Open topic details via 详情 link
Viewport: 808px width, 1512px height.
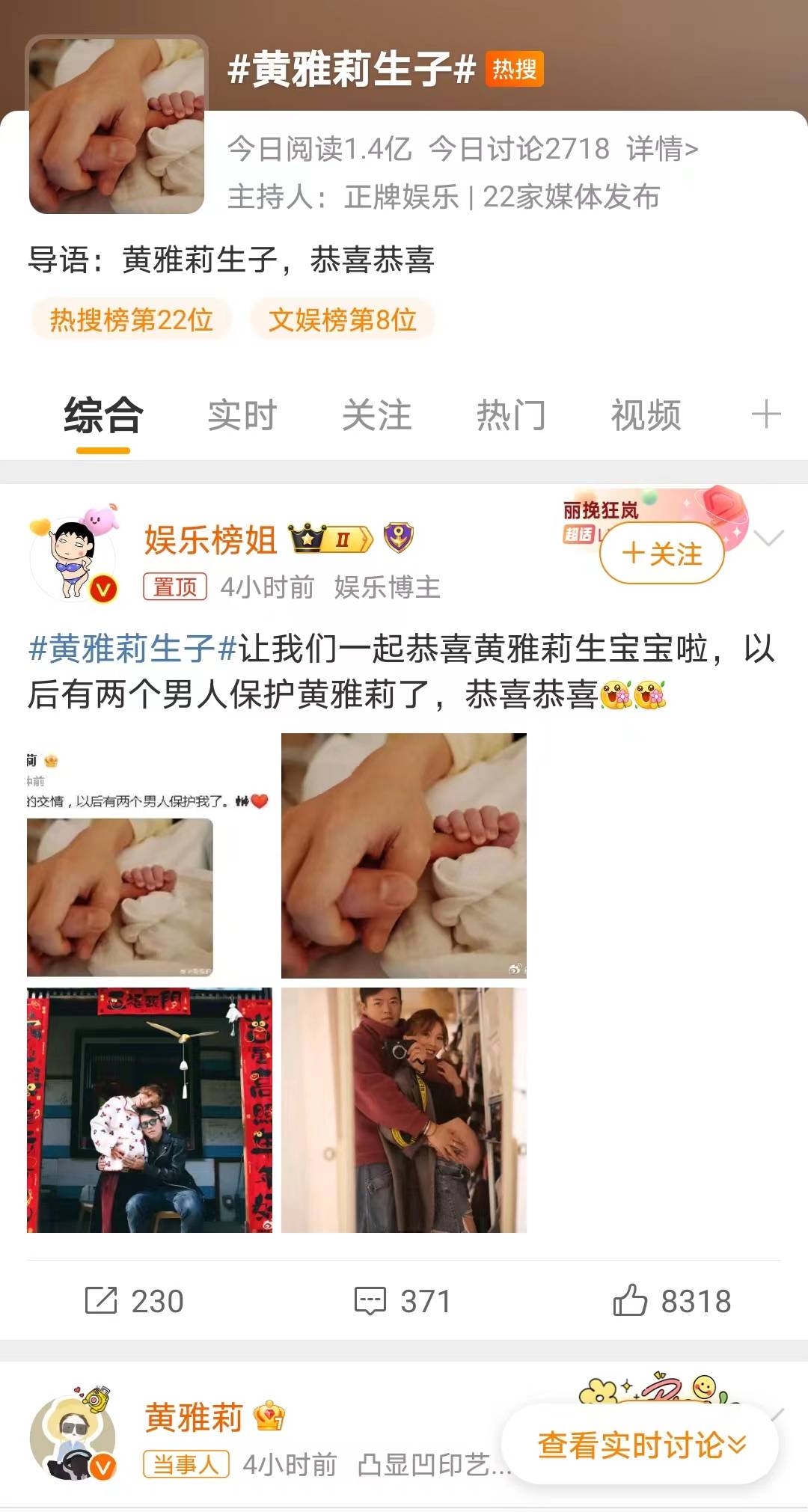point(661,150)
